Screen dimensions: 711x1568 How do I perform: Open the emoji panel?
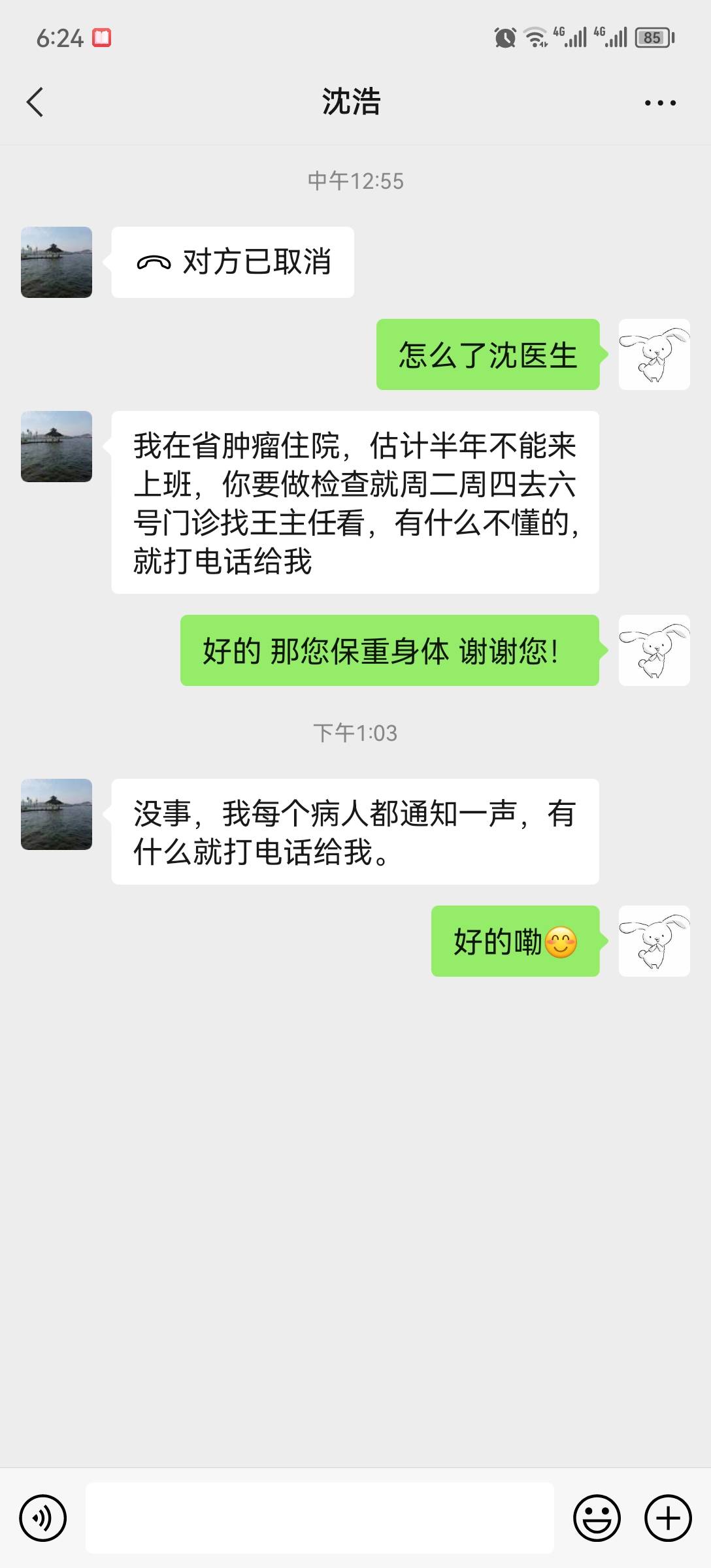(x=597, y=1518)
